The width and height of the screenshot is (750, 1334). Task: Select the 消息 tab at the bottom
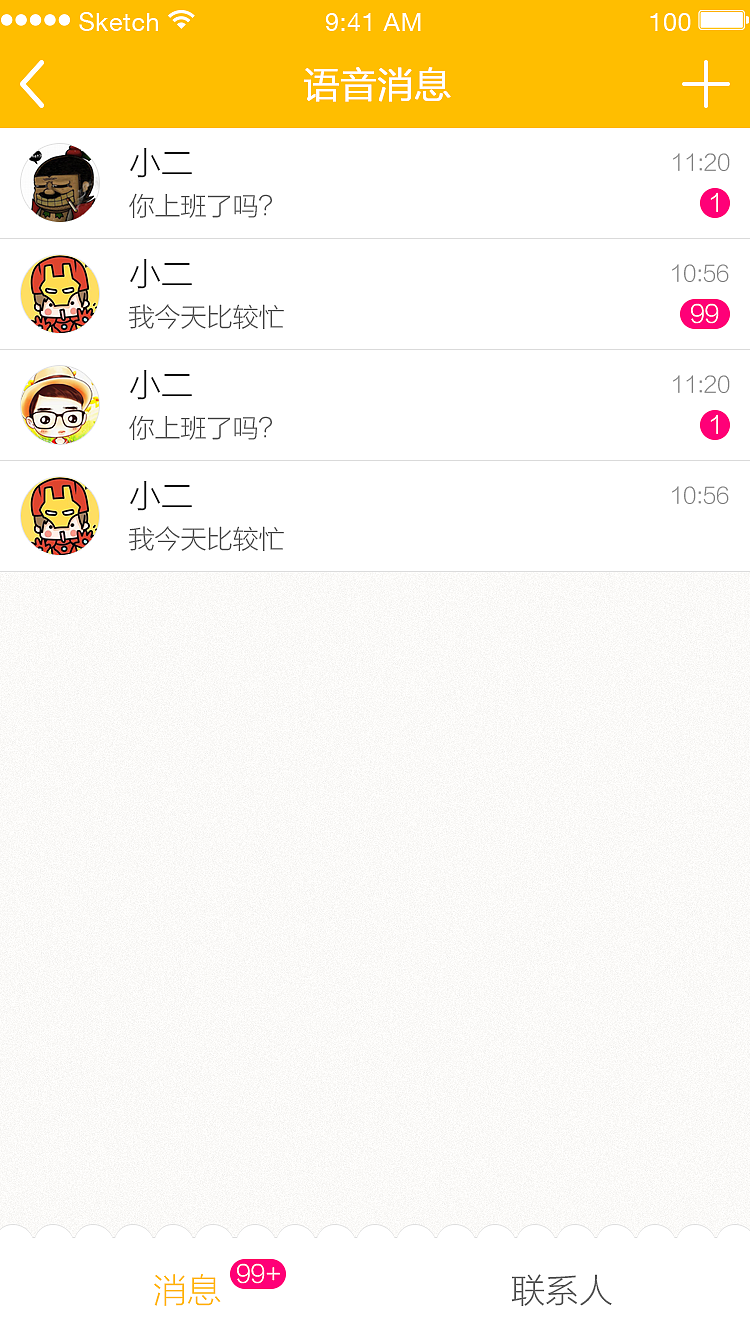coord(188,1291)
